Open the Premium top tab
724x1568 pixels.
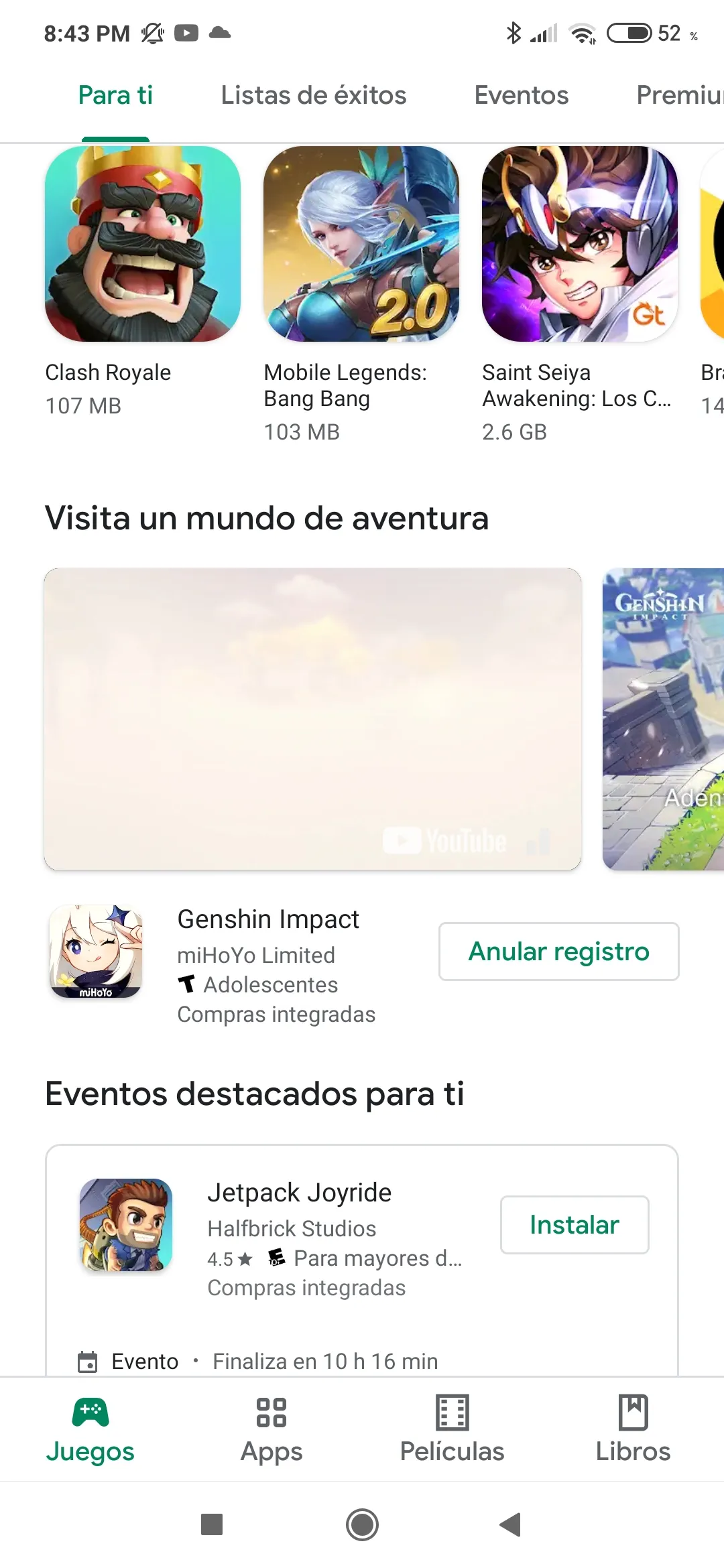(x=678, y=95)
